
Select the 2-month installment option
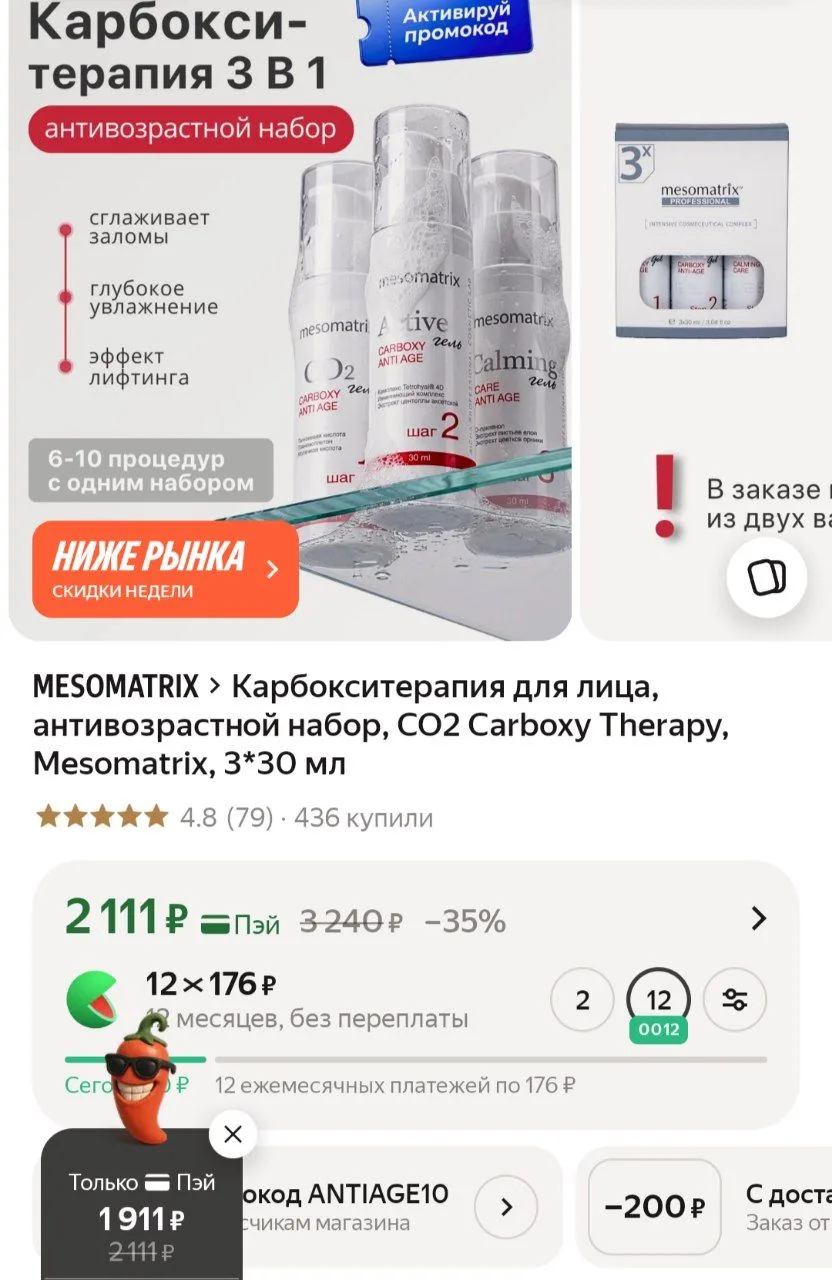(x=582, y=1000)
